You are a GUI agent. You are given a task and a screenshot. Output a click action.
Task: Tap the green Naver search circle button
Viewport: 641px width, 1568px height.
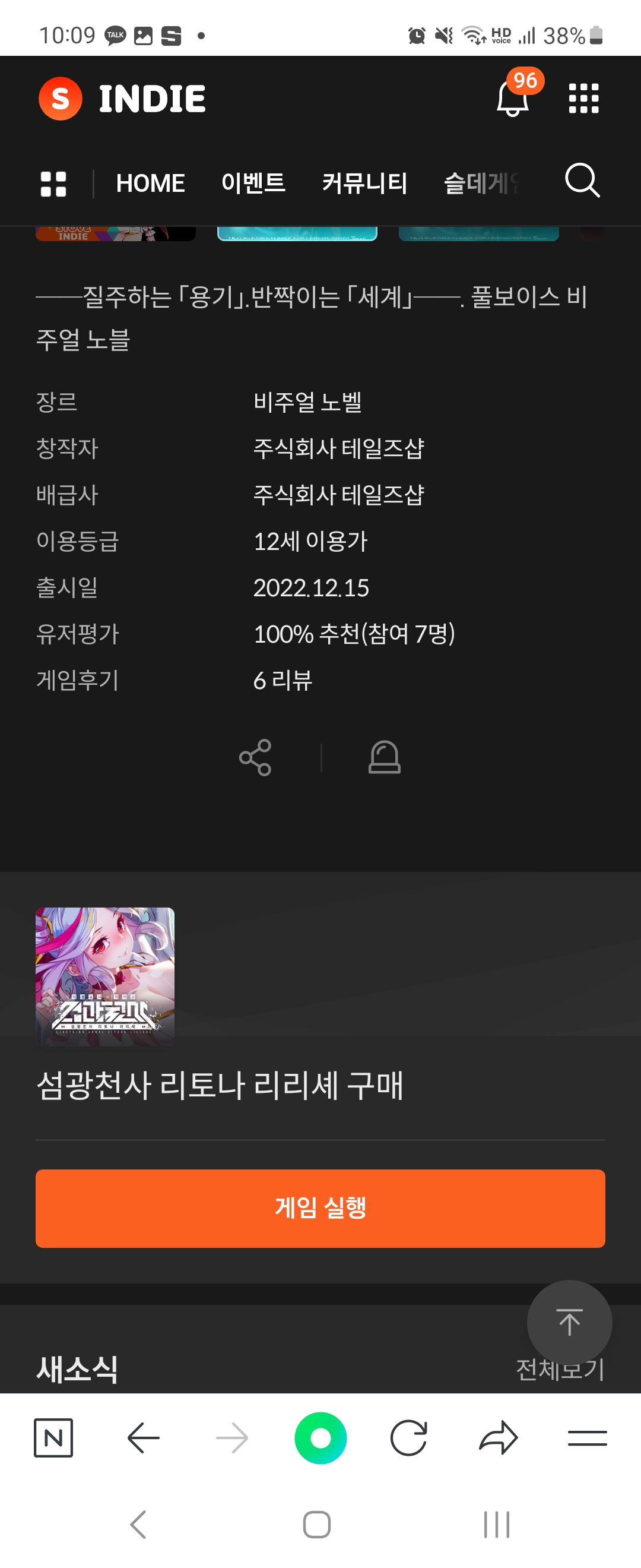click(x=320, y=1438)
